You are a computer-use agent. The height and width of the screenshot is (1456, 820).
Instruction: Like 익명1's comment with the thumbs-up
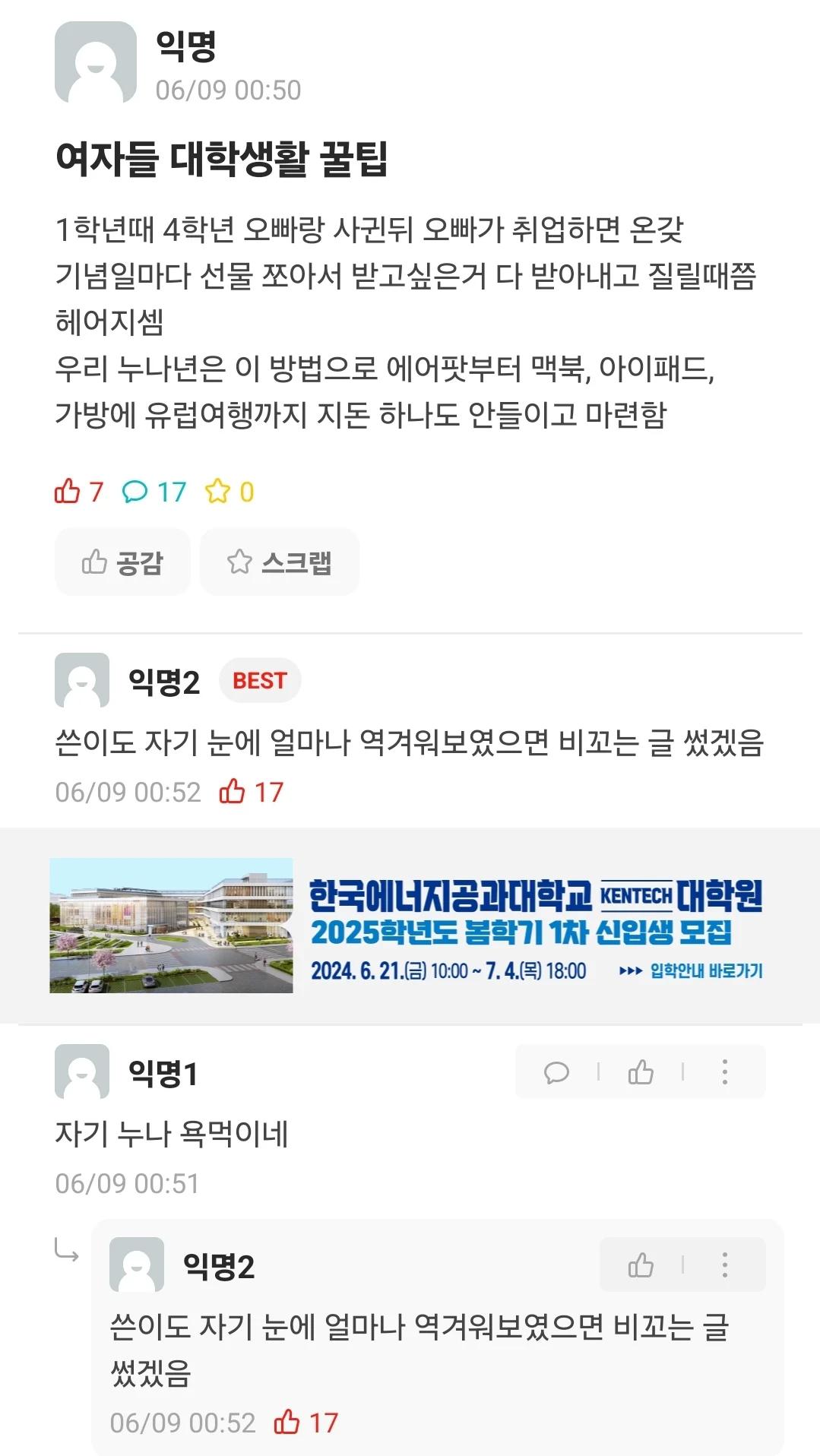(641, 1072)
